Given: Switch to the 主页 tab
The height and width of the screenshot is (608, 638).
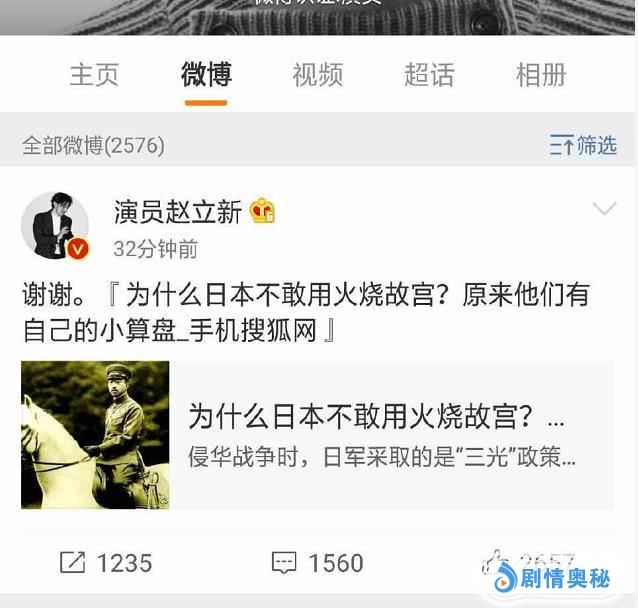Looking at the screenshot, I should [x=94, y=74].
